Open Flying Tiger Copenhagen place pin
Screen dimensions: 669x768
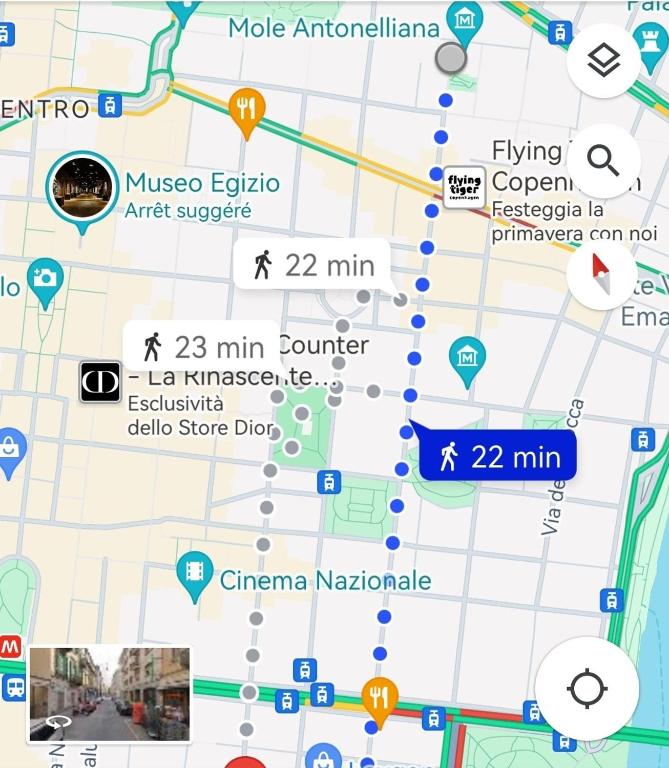tap(464, 186)
